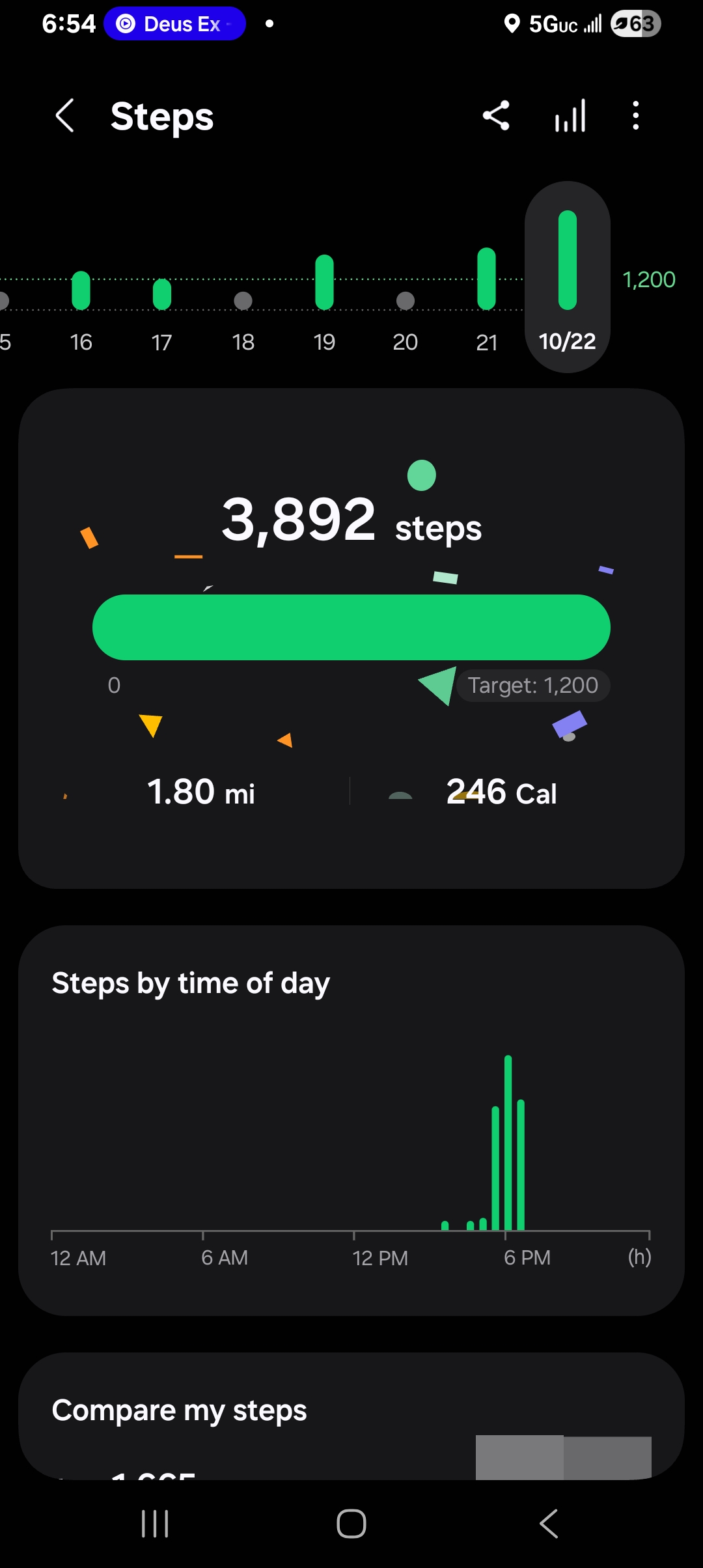Open the step trends chart icon
703x1568 pixels.
570,117
